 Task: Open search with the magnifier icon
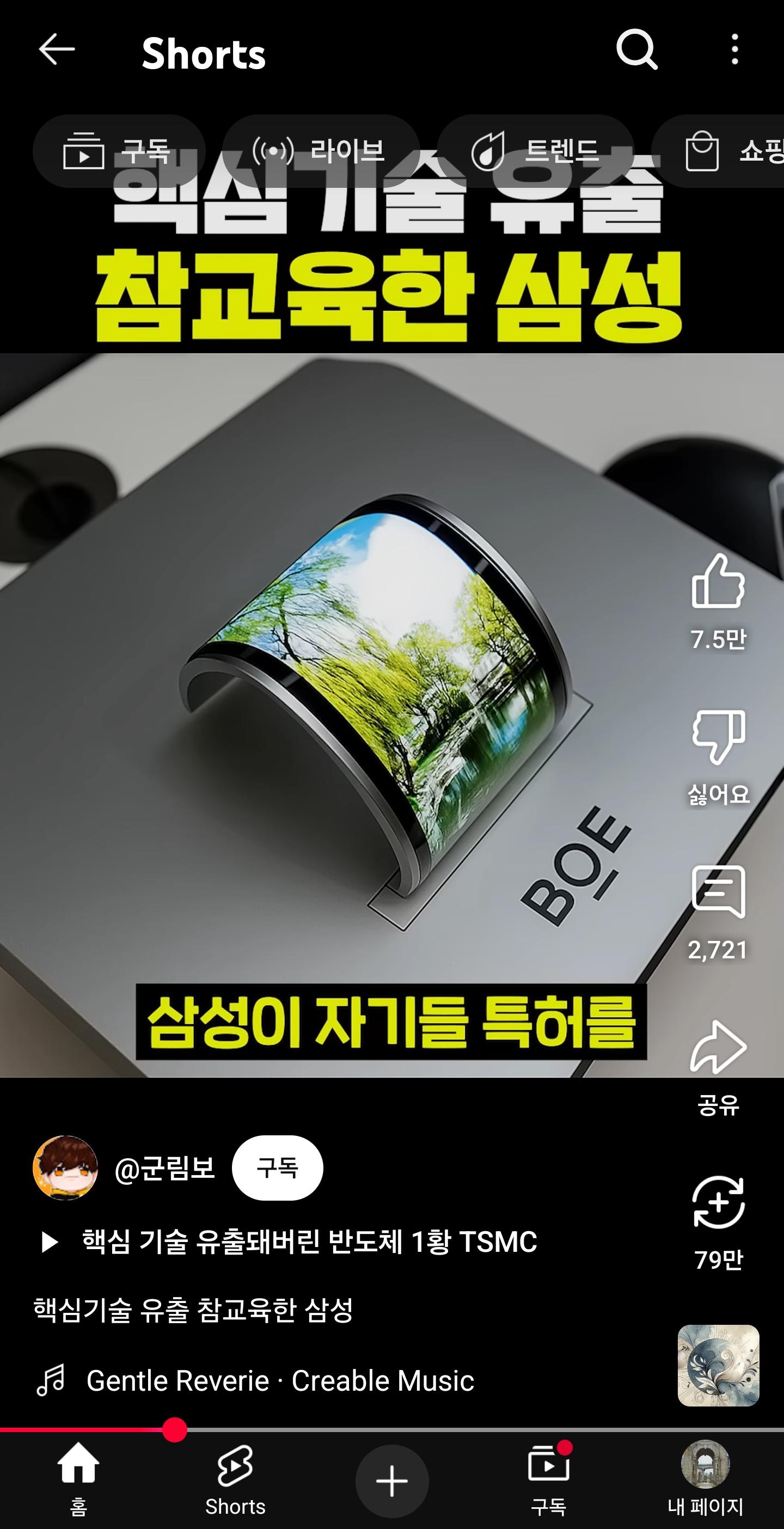tap(636, 49)
